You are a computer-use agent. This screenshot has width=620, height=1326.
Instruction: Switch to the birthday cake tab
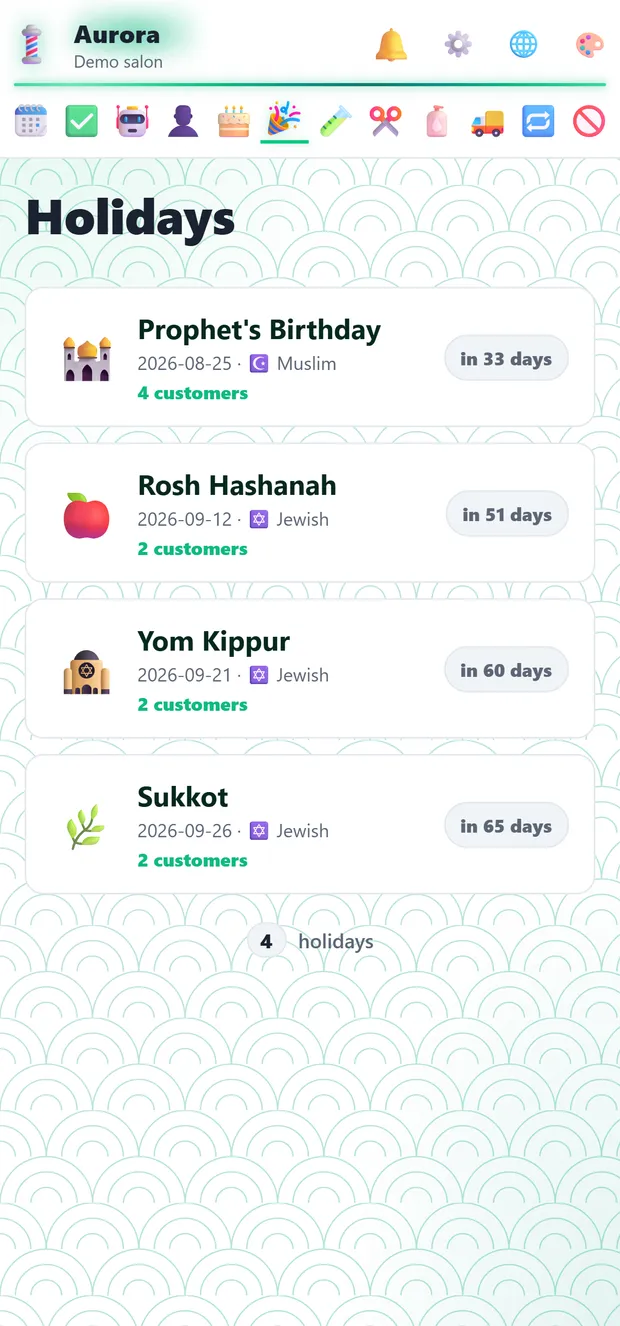[234, 122]
